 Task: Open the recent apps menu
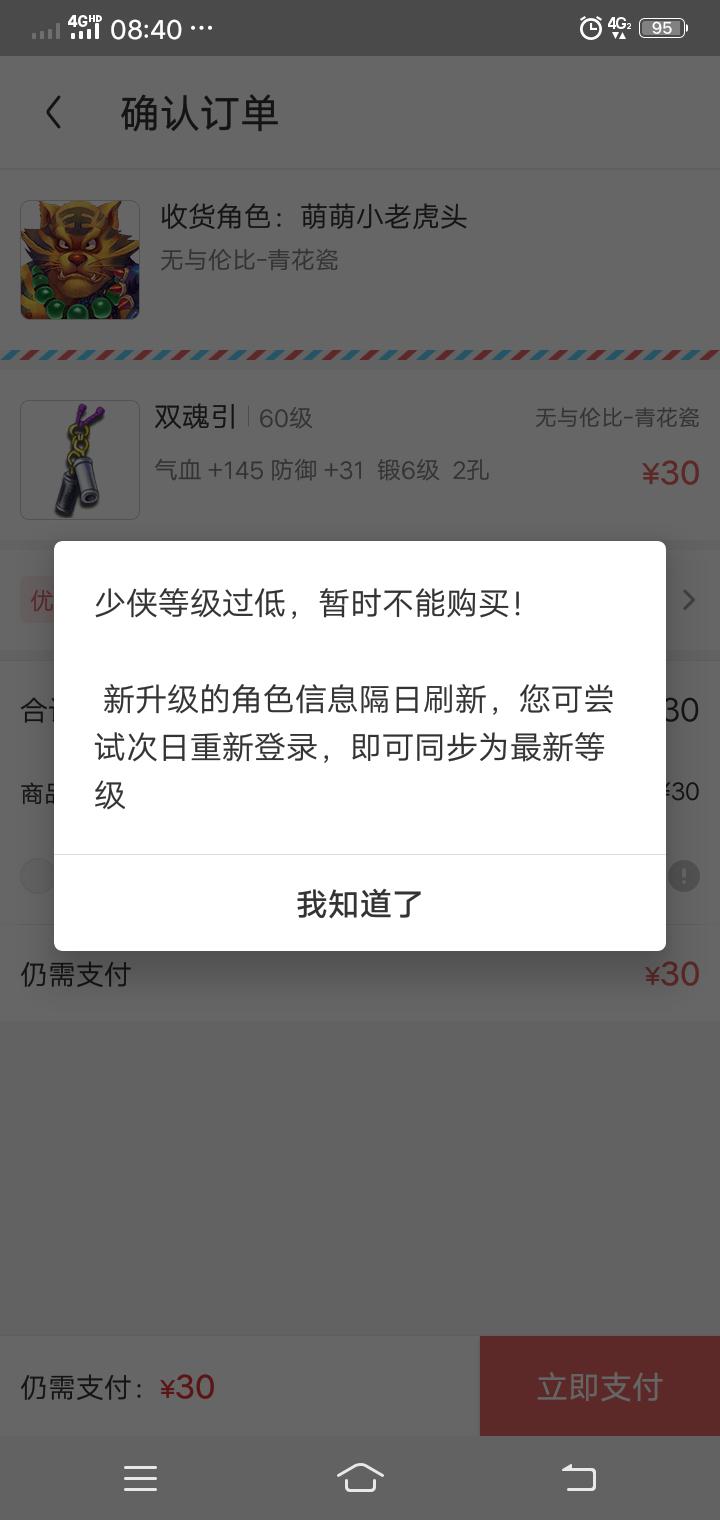tap(140, 1477)
